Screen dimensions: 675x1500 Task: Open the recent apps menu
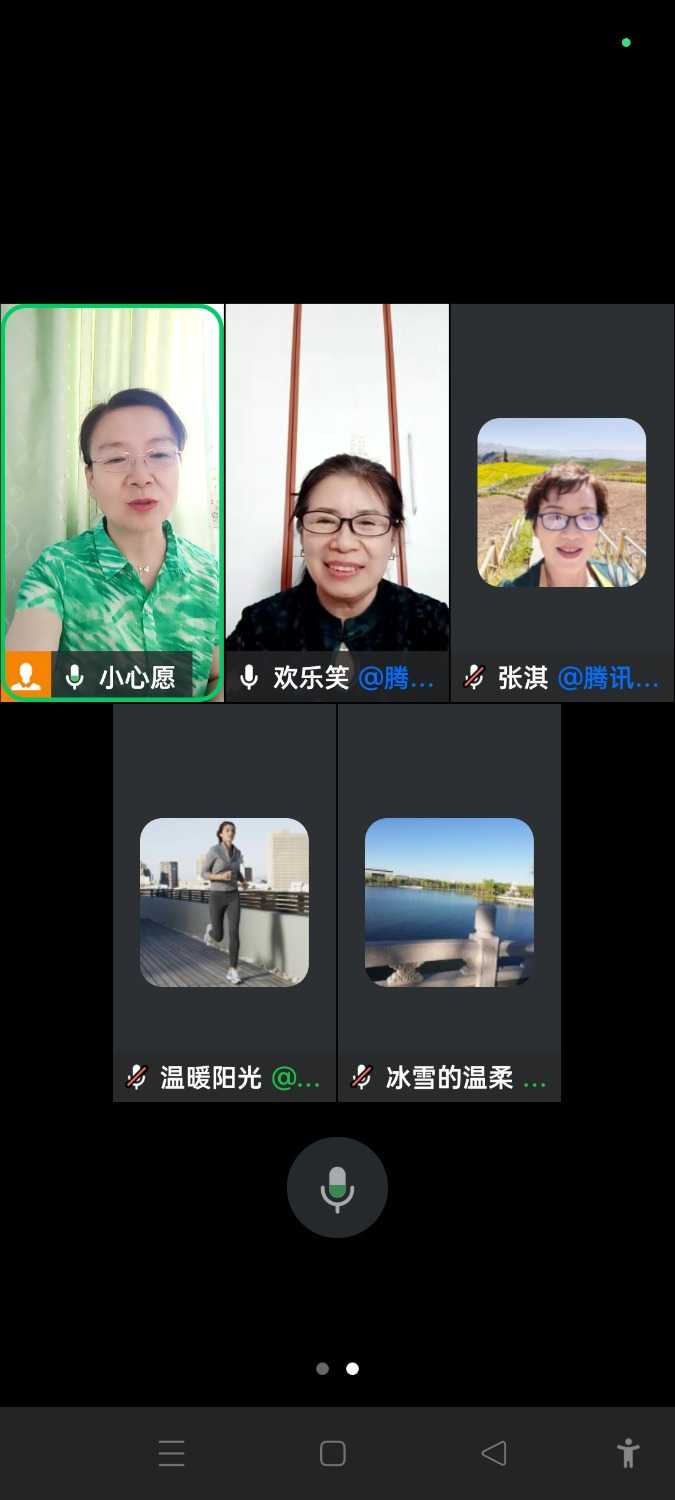point(172,1453)
